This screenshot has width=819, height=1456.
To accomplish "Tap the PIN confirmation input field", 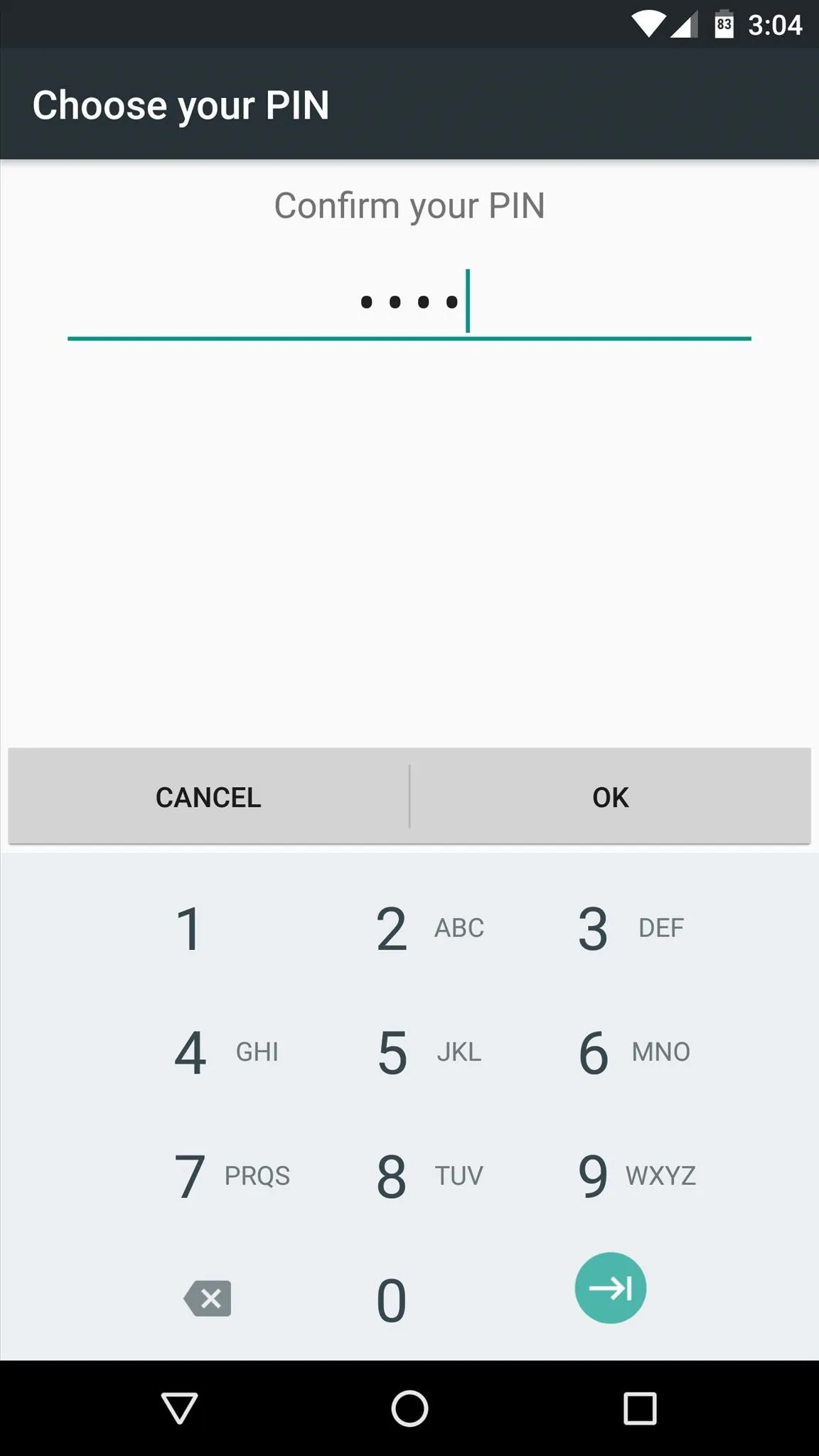I will click(409, 303).
